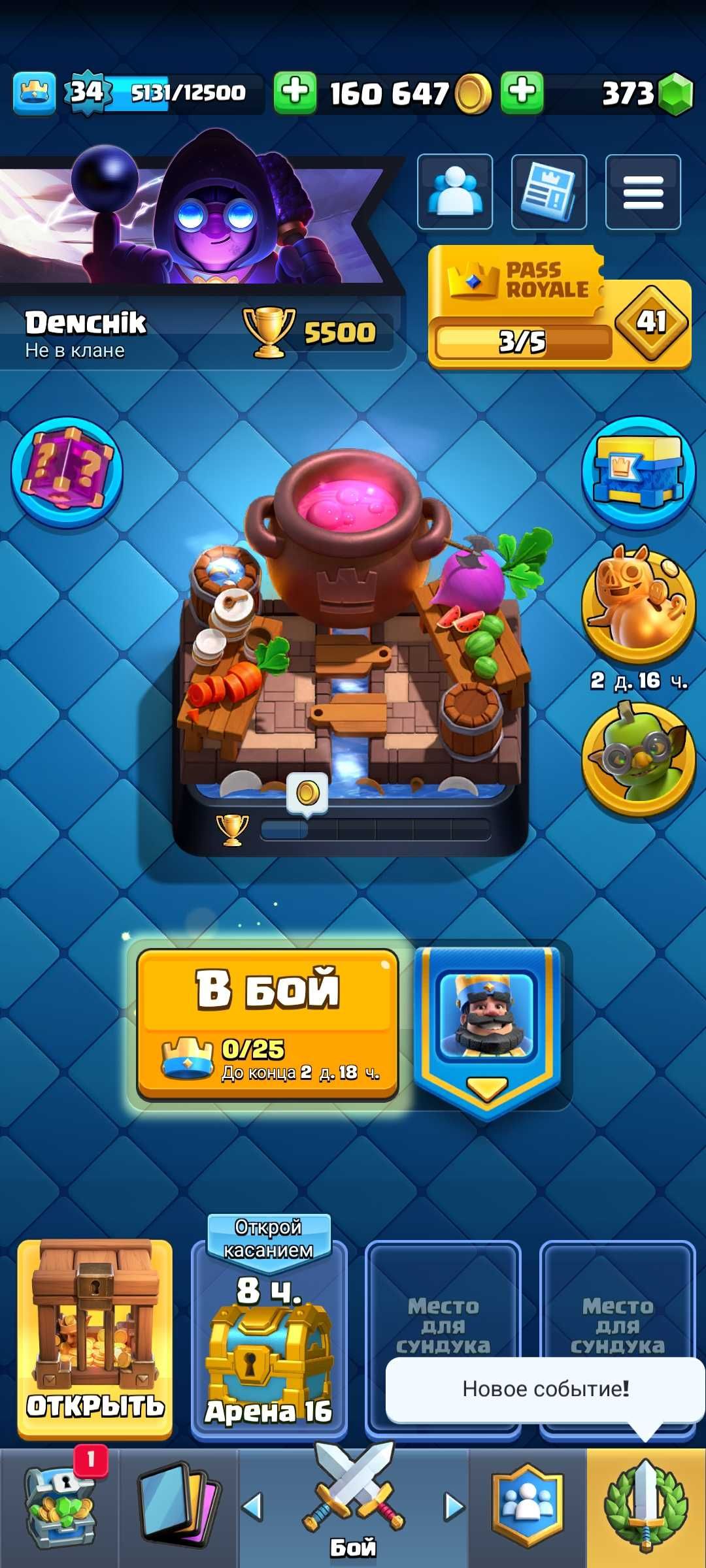Open the wooden chest labeled ОТКРЫТЬ
706x1568 pixels.
95,1338
